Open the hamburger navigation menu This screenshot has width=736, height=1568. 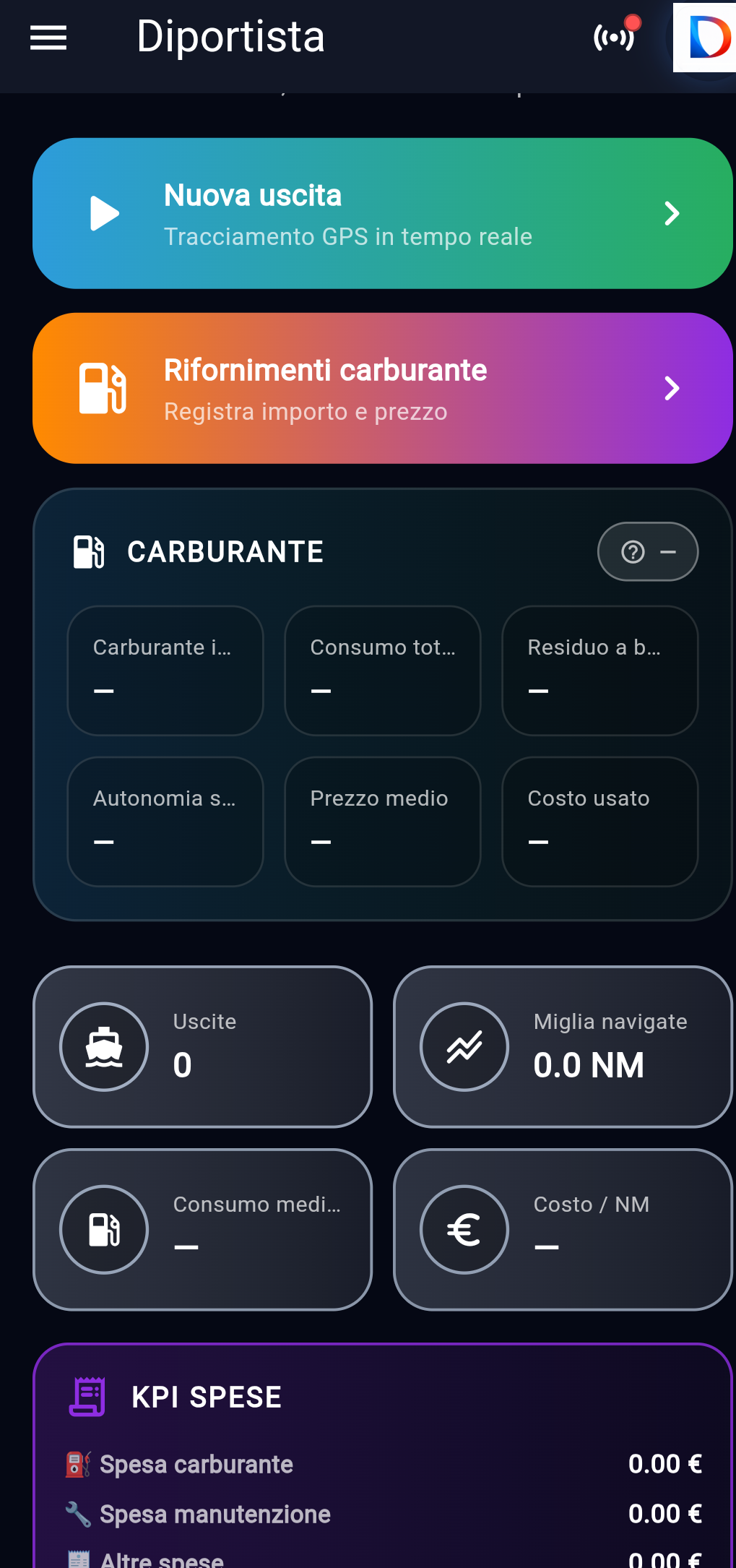tap(48, 38)
